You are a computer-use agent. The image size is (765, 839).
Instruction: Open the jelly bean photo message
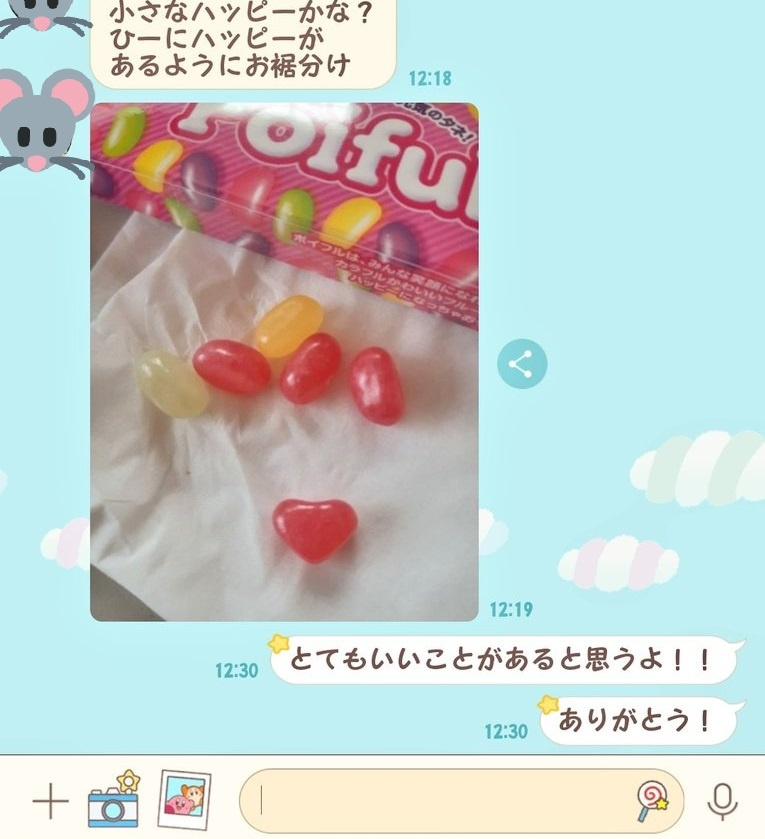[x=284, y=362]
